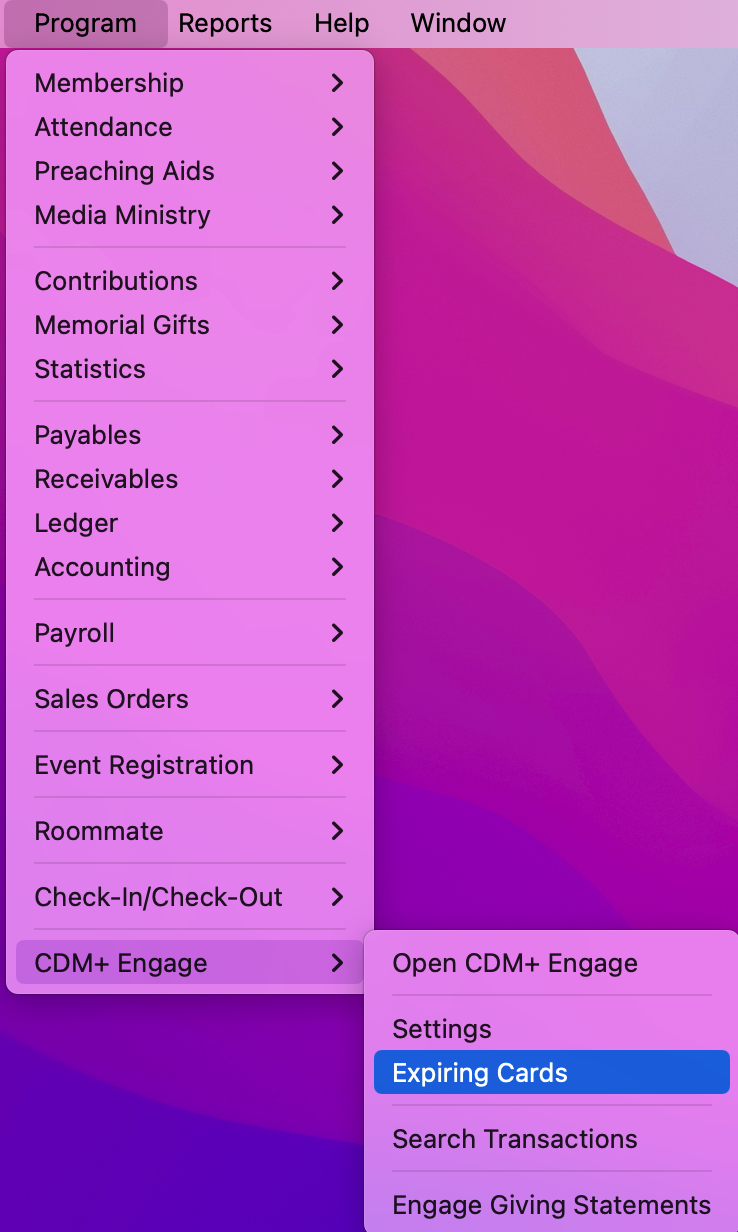Open the Window menu
The height and width of the screenshot is (1232, 738).
(458, 23)
